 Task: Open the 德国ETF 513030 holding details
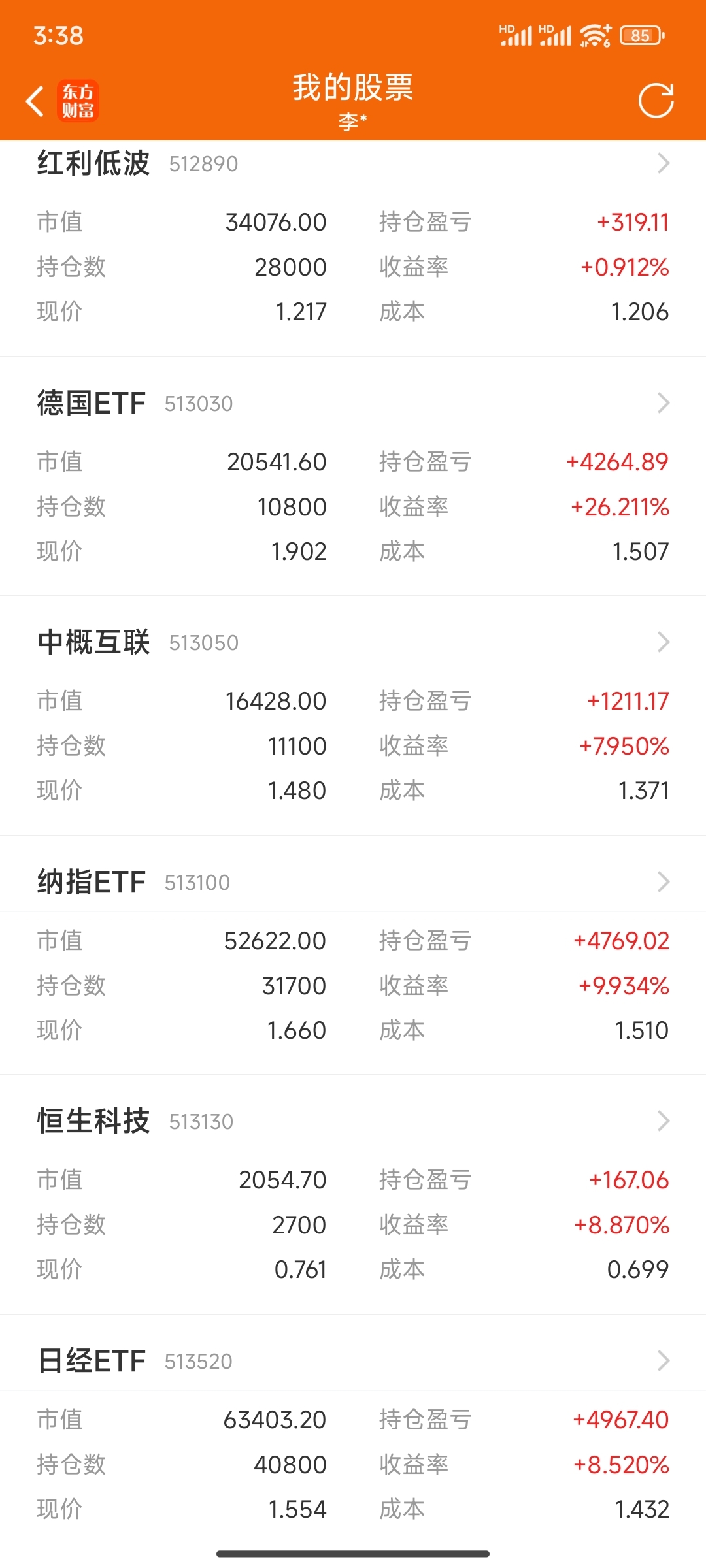pos(353,403)
